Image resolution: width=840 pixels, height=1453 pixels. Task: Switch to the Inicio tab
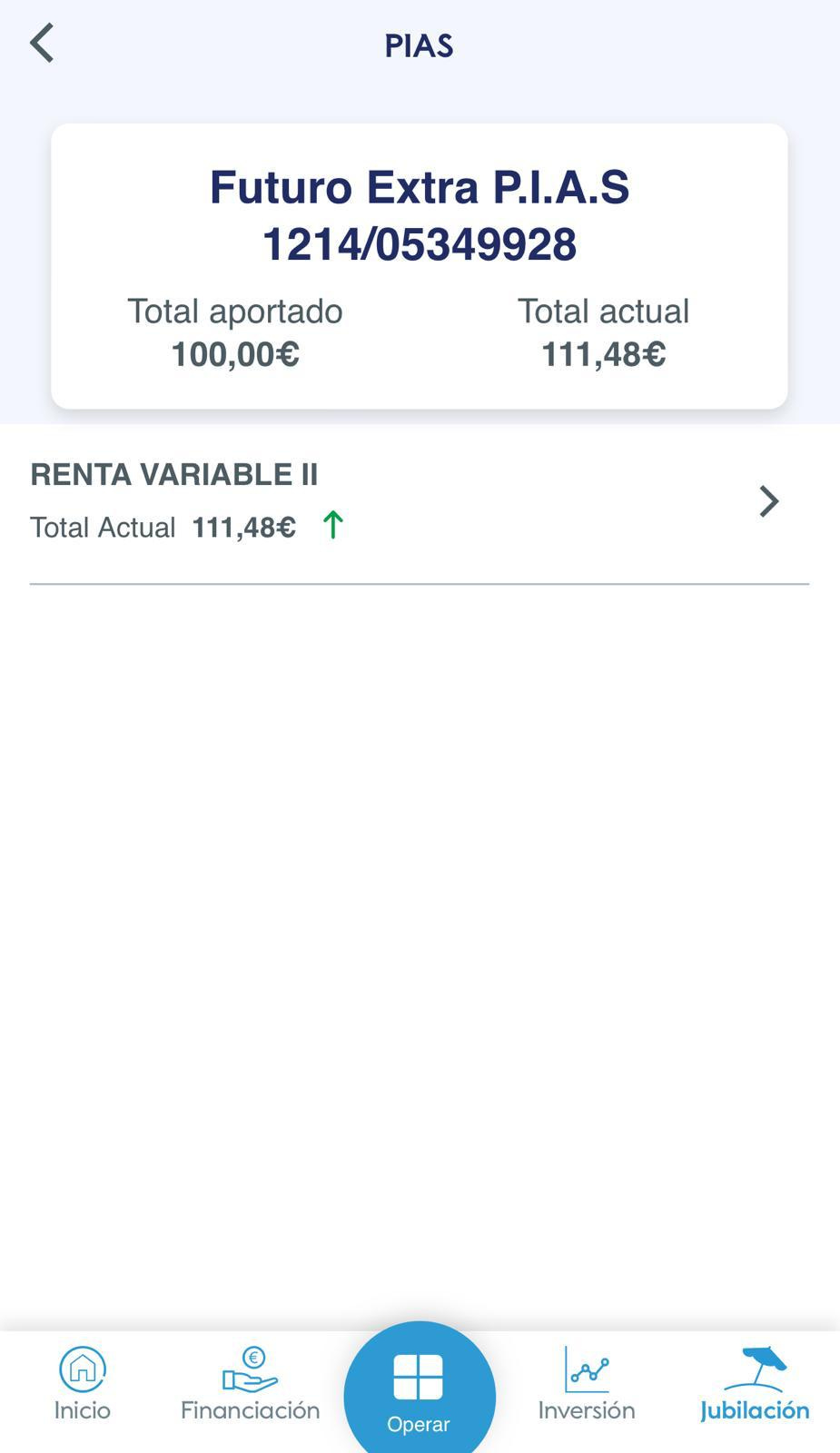click(x=82, y=1384)
